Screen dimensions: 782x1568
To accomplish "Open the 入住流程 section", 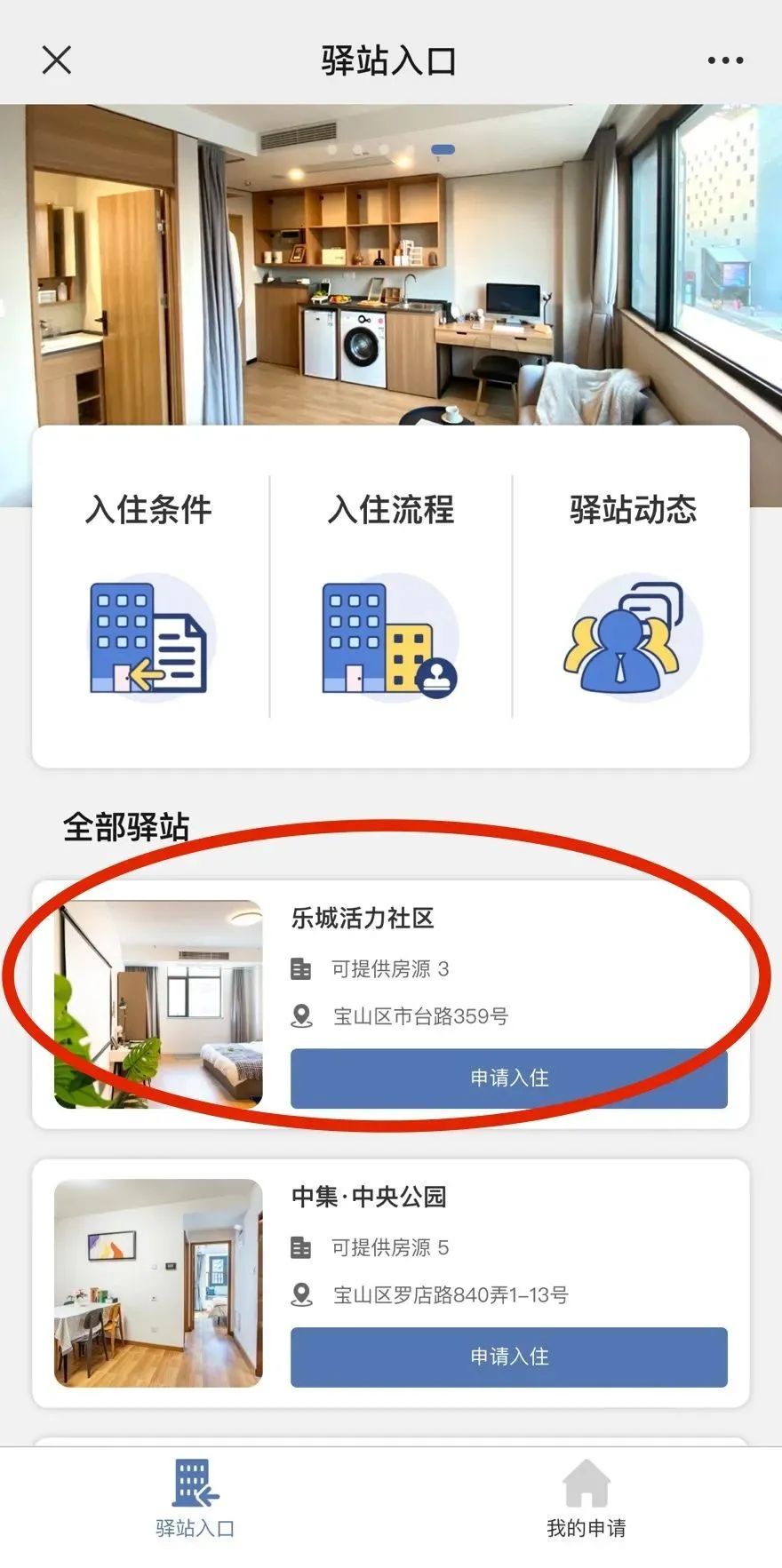I will pos(391,597).
